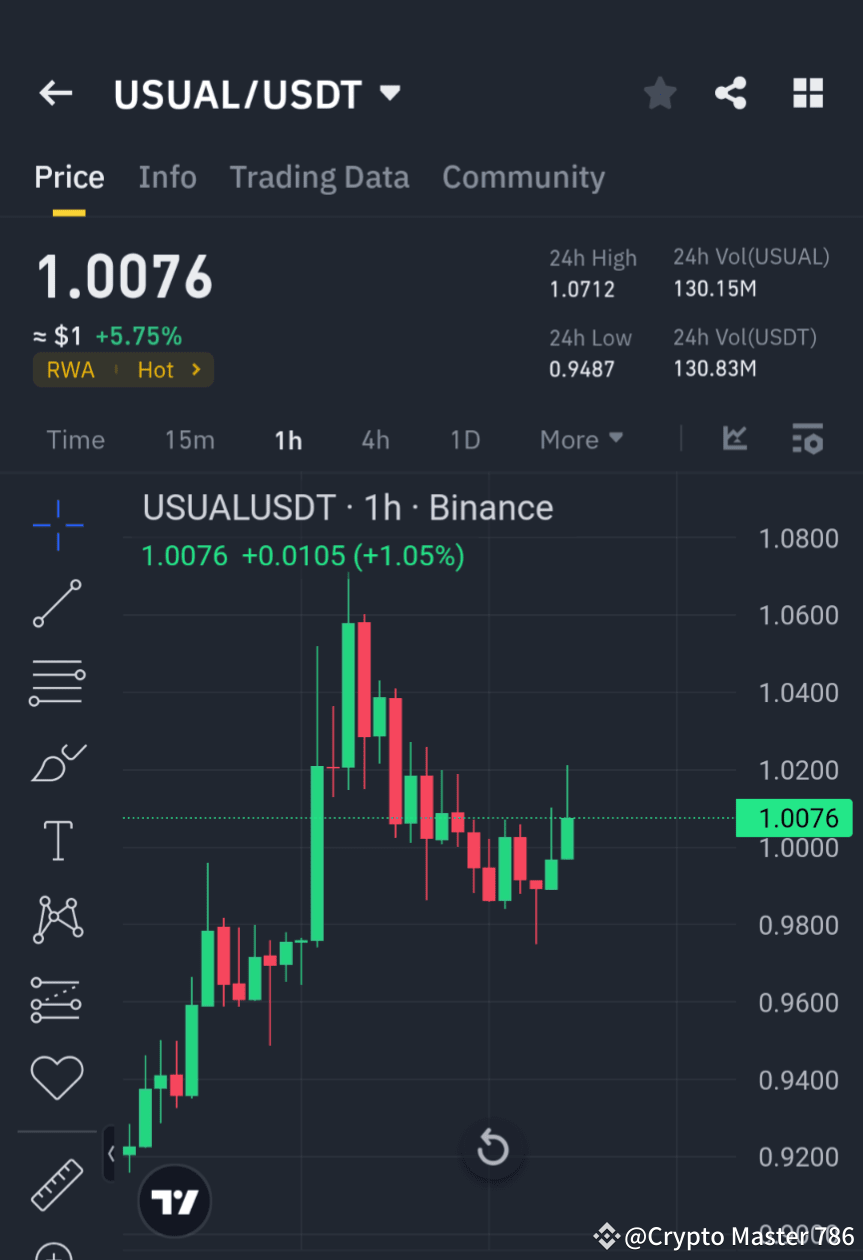Select the 4h timeframe
The height and width of the screenshot is (1260, 863).
[375, 439]
